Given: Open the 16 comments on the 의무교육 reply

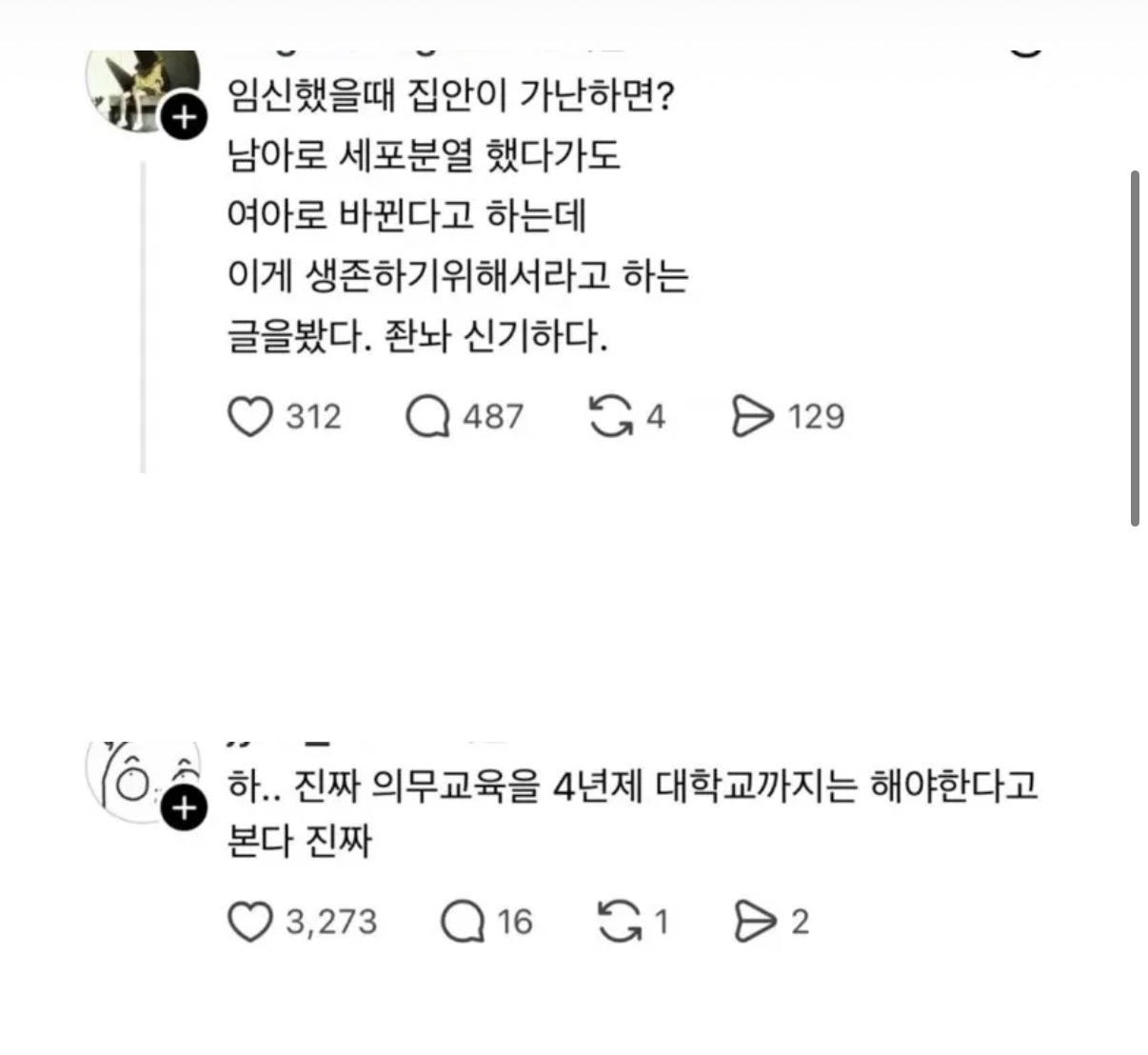Looking at the screenshot, I should pyautogui.click(x=463, y=922).
